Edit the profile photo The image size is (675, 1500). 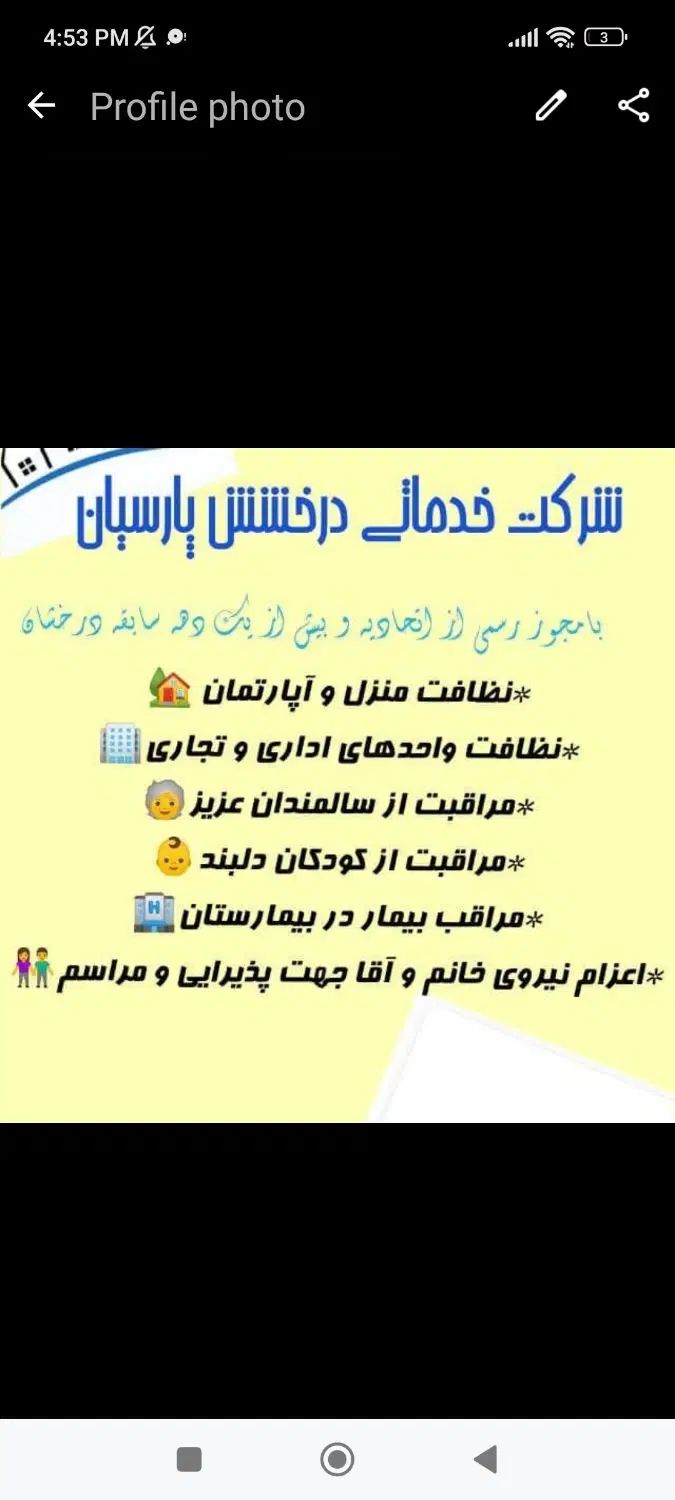[x=551, y=106]
